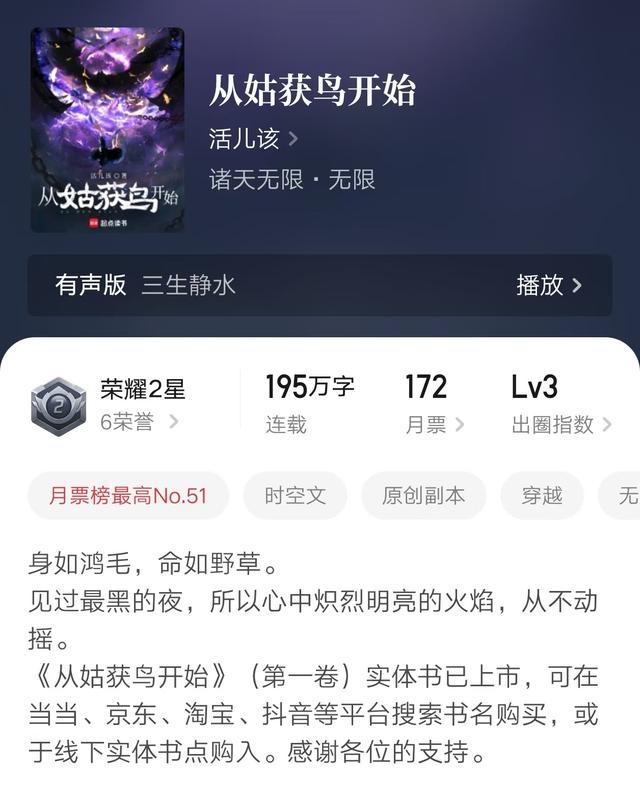640x805 pixels.
Task: Open author 活儿该's profile page
Action: [x=253, y=138]
